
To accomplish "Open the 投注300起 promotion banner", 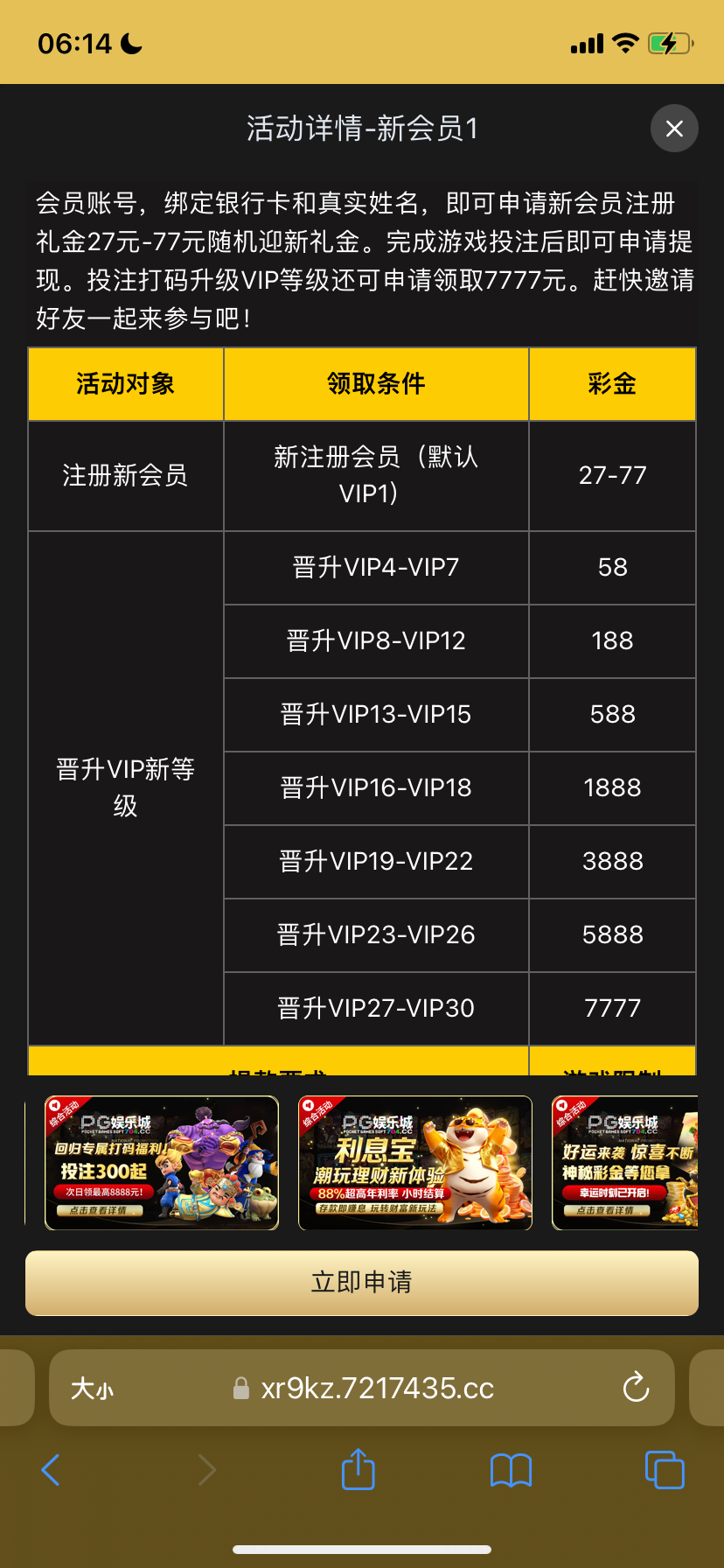I will click(162, 1163).
